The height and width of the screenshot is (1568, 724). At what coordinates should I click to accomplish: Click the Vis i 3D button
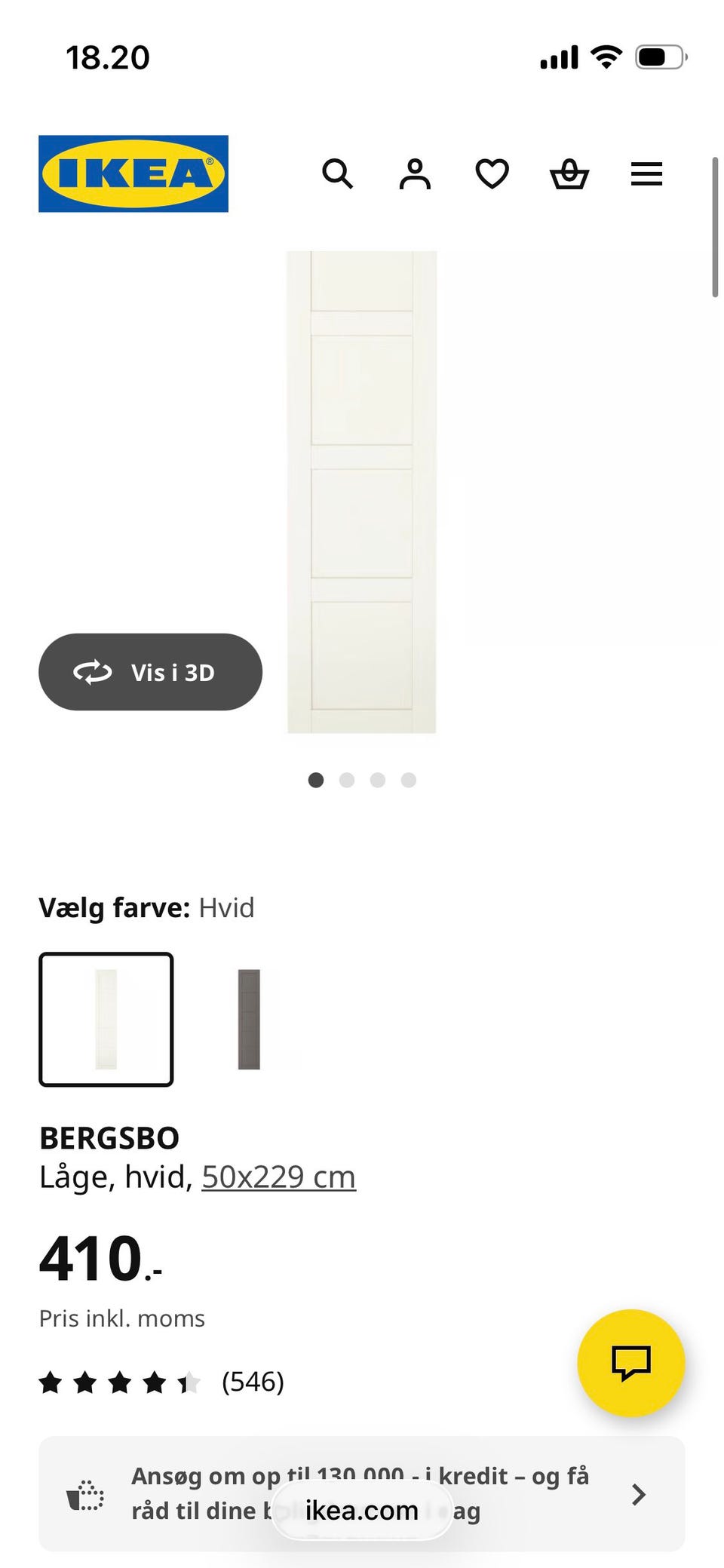click(149, 672)
